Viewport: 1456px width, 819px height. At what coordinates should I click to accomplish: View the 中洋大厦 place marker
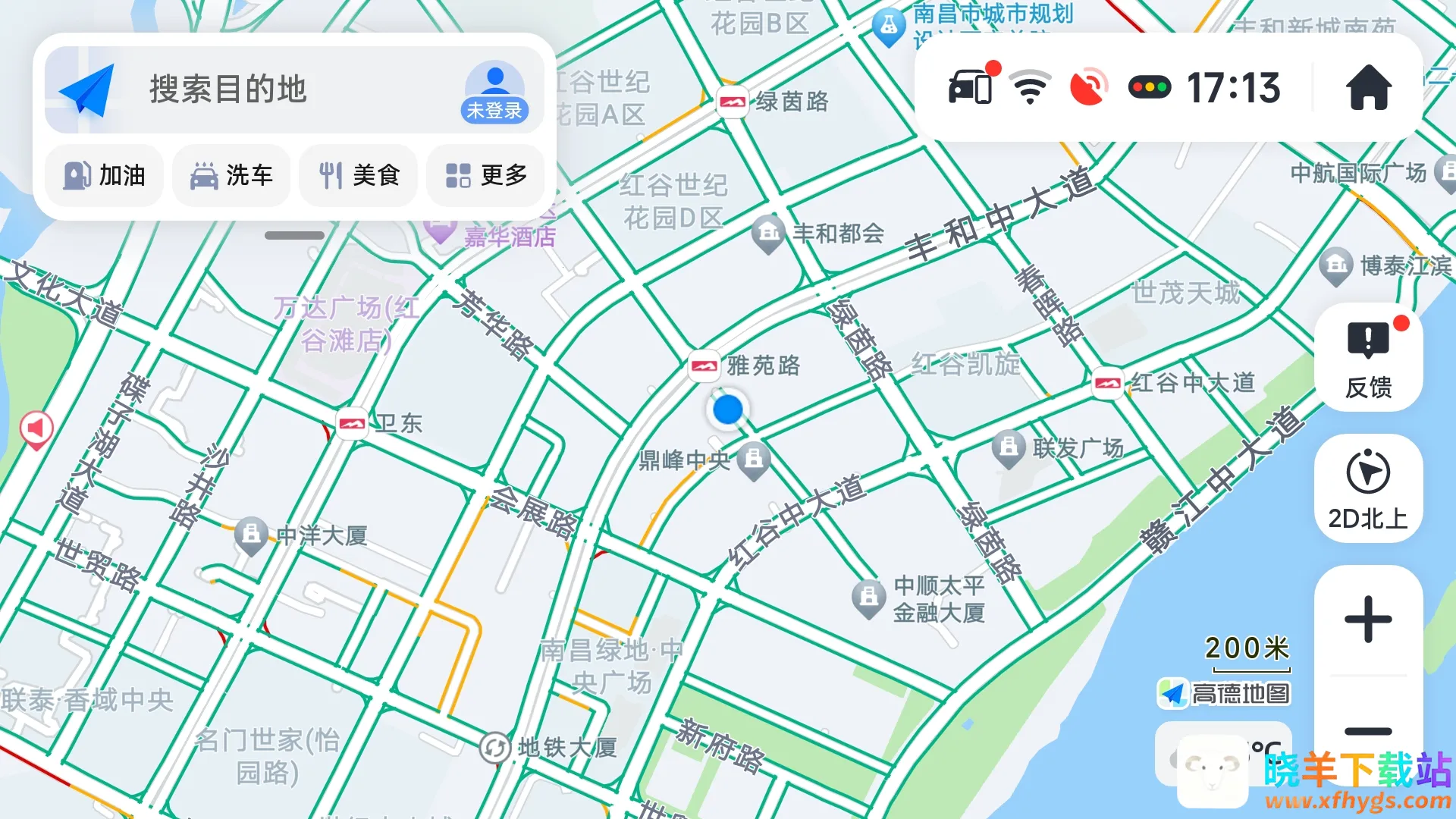[251, 535]
